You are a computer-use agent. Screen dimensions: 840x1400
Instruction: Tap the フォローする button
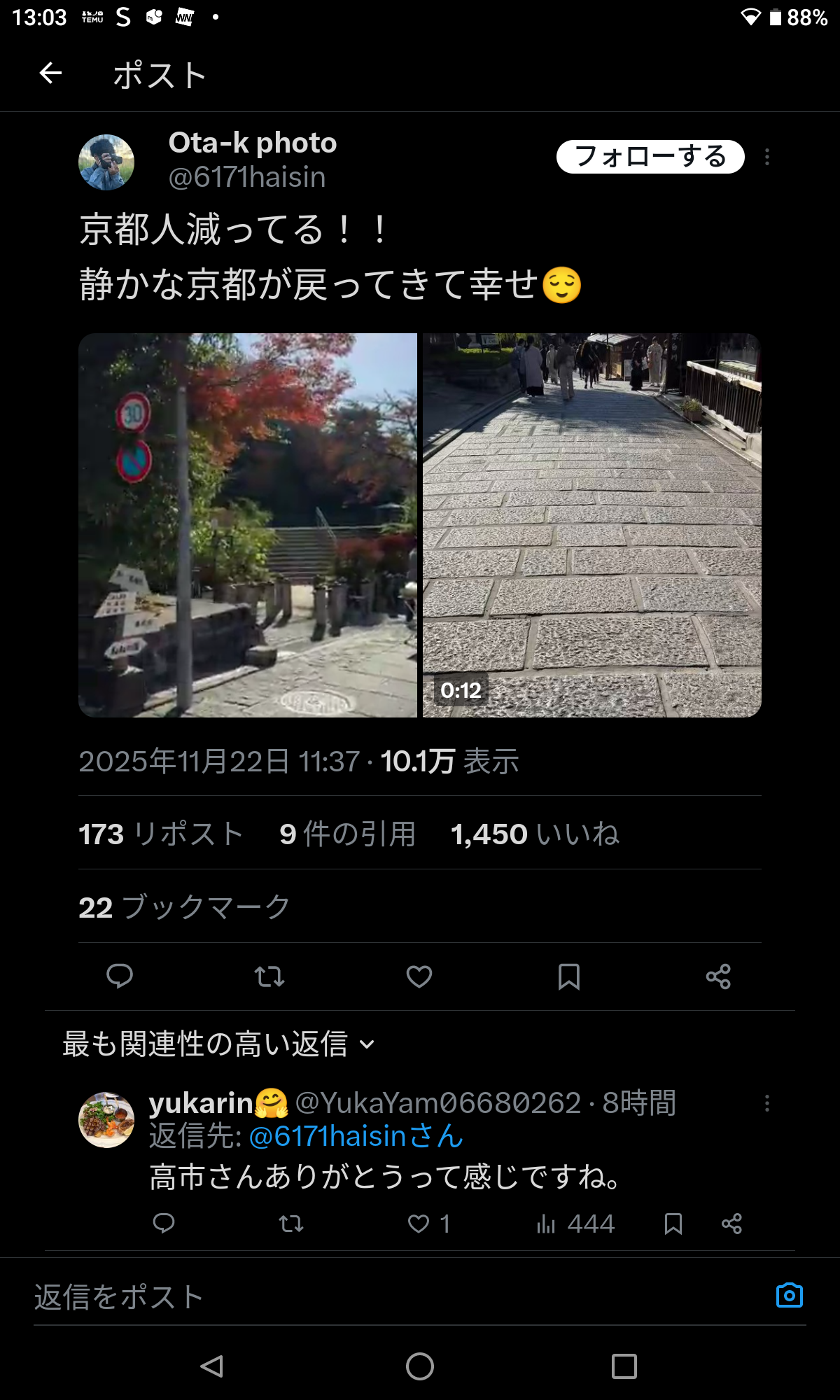click(650, 157)
